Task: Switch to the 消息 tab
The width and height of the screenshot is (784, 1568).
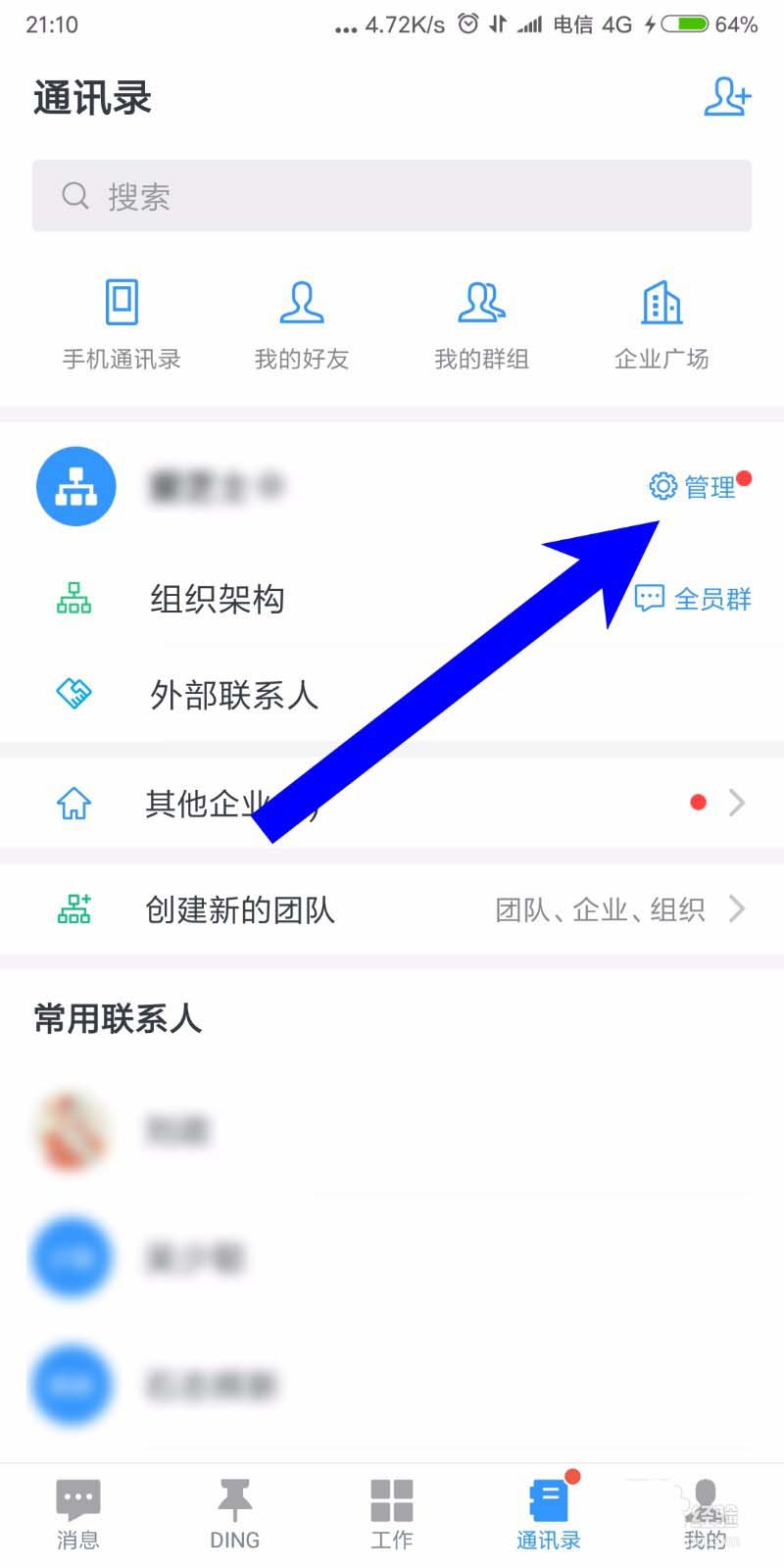Action: 77,1514
